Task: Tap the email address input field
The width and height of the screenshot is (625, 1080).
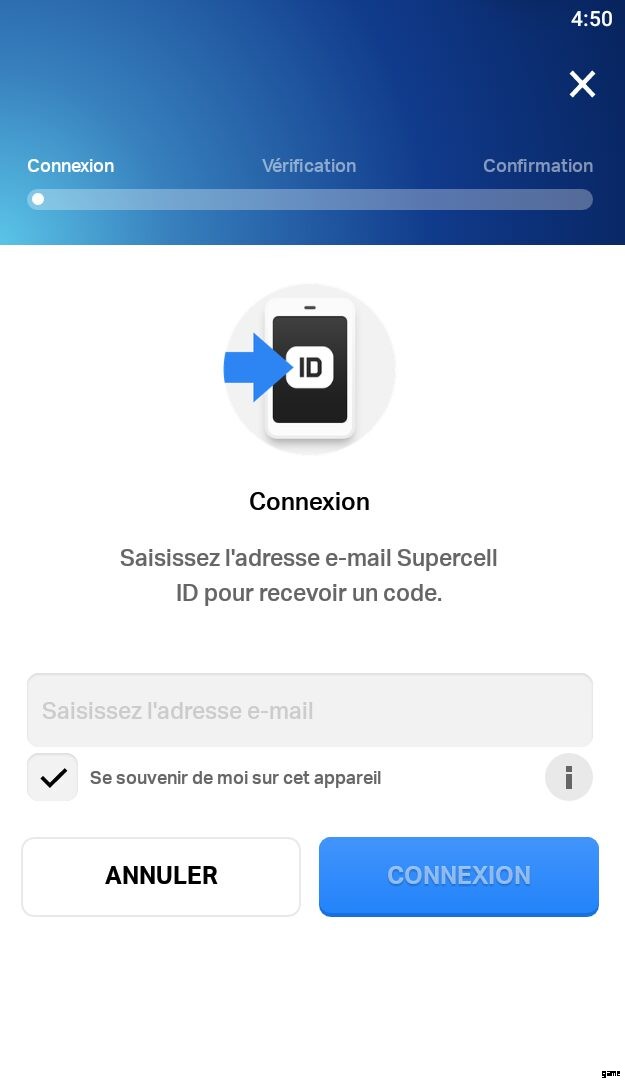Action: [310, 711]
